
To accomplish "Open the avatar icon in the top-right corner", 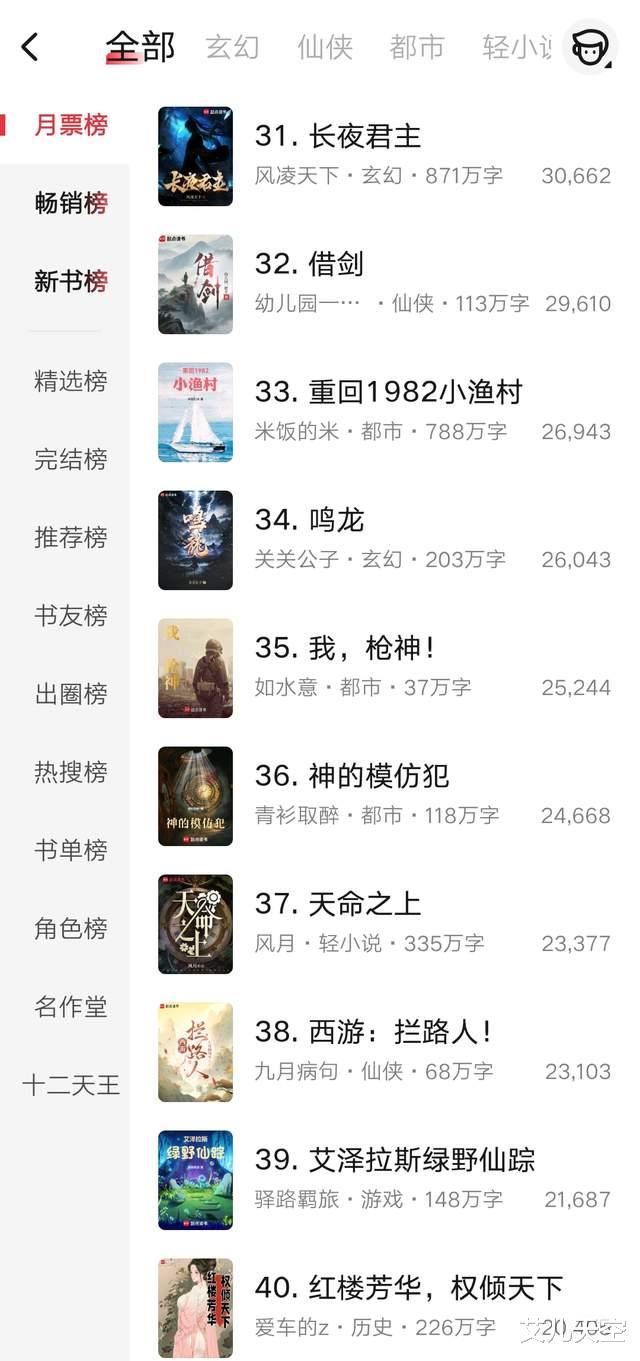I will [x=590, y=47].
